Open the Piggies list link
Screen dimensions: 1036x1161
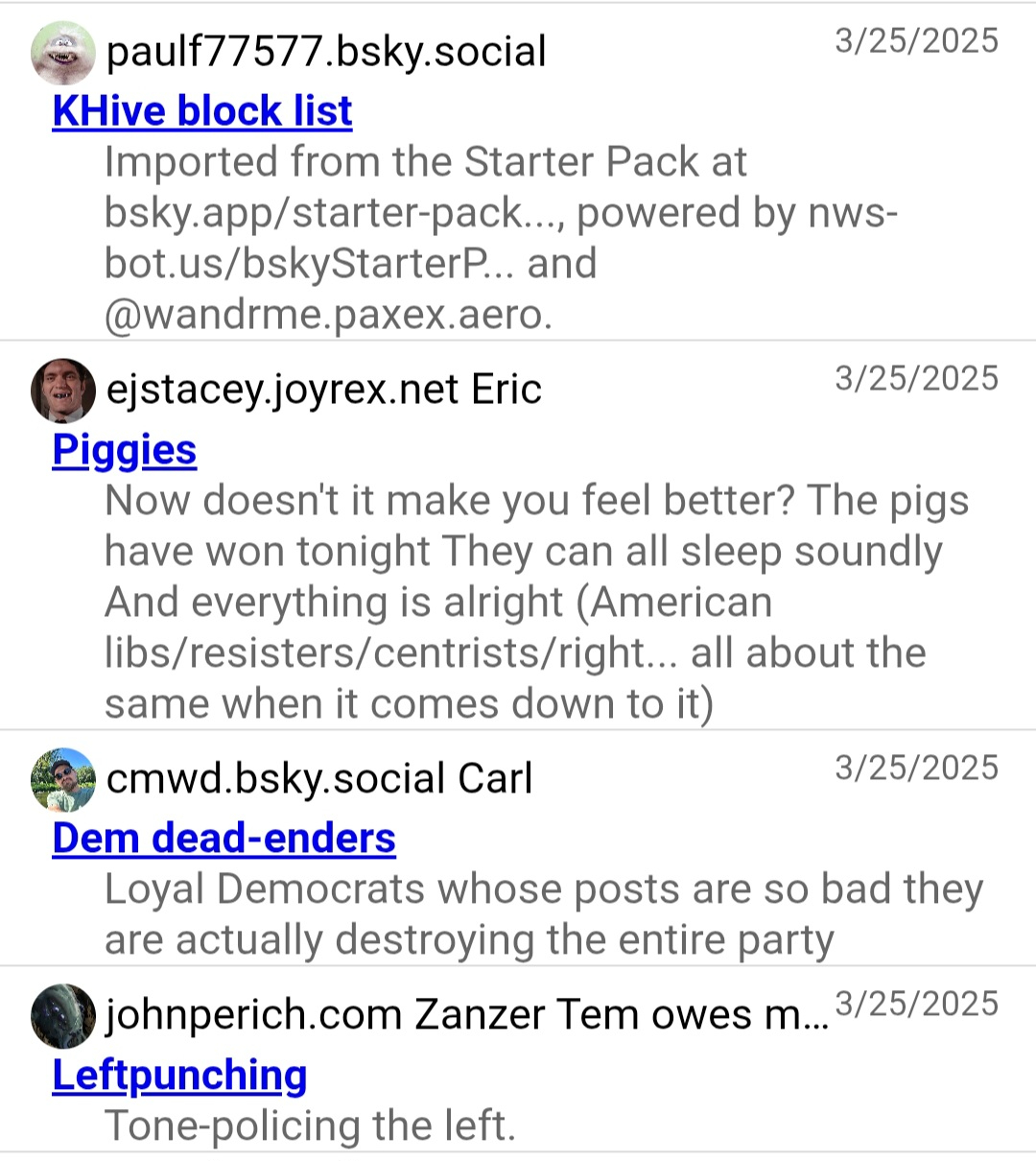(x=125, y=450)
